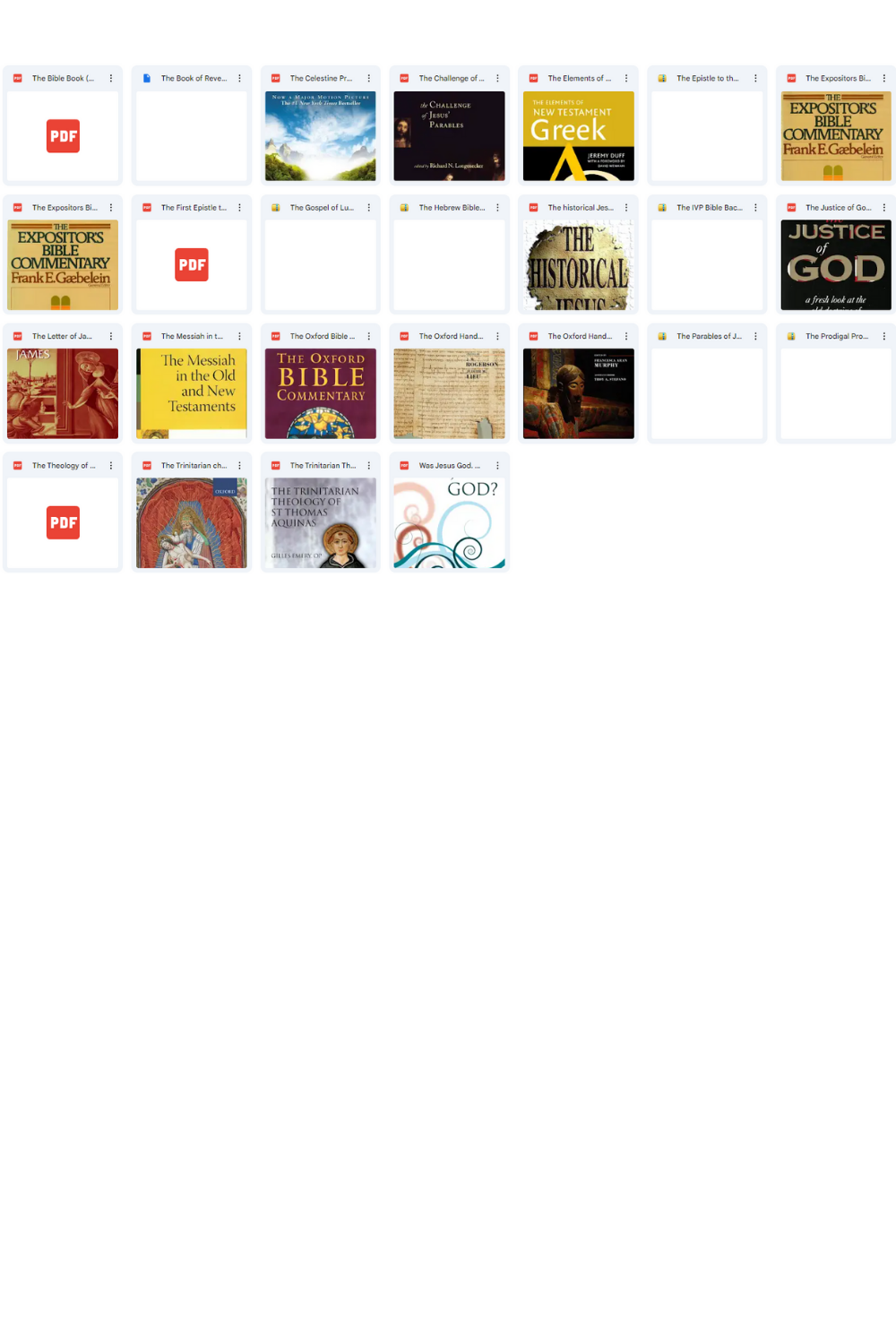
Task: Open The First Epistle PDF file
Action: (x=192, y=264)
